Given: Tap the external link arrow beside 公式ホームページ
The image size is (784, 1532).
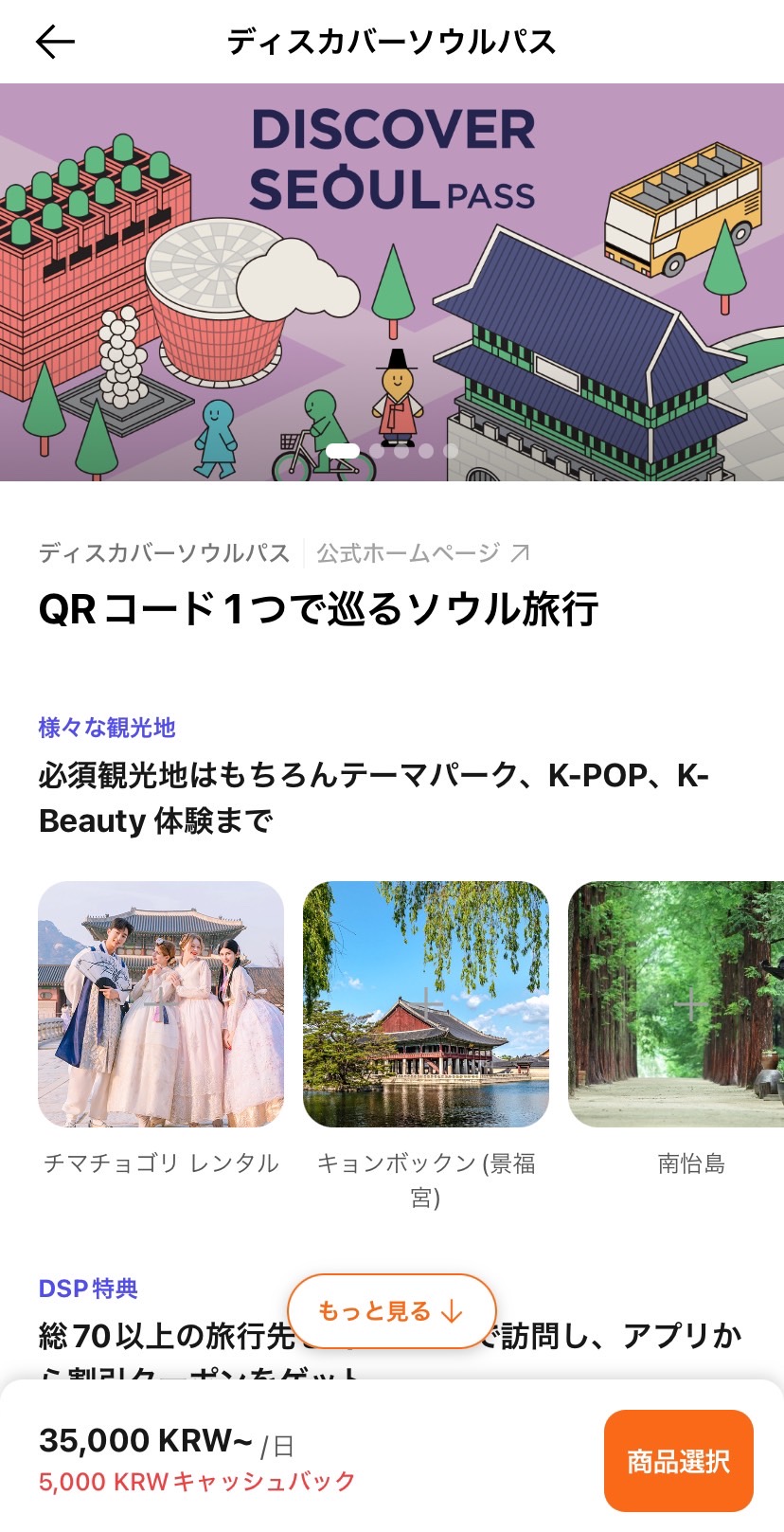Looking at the screenshot, I should click(520, 552).
